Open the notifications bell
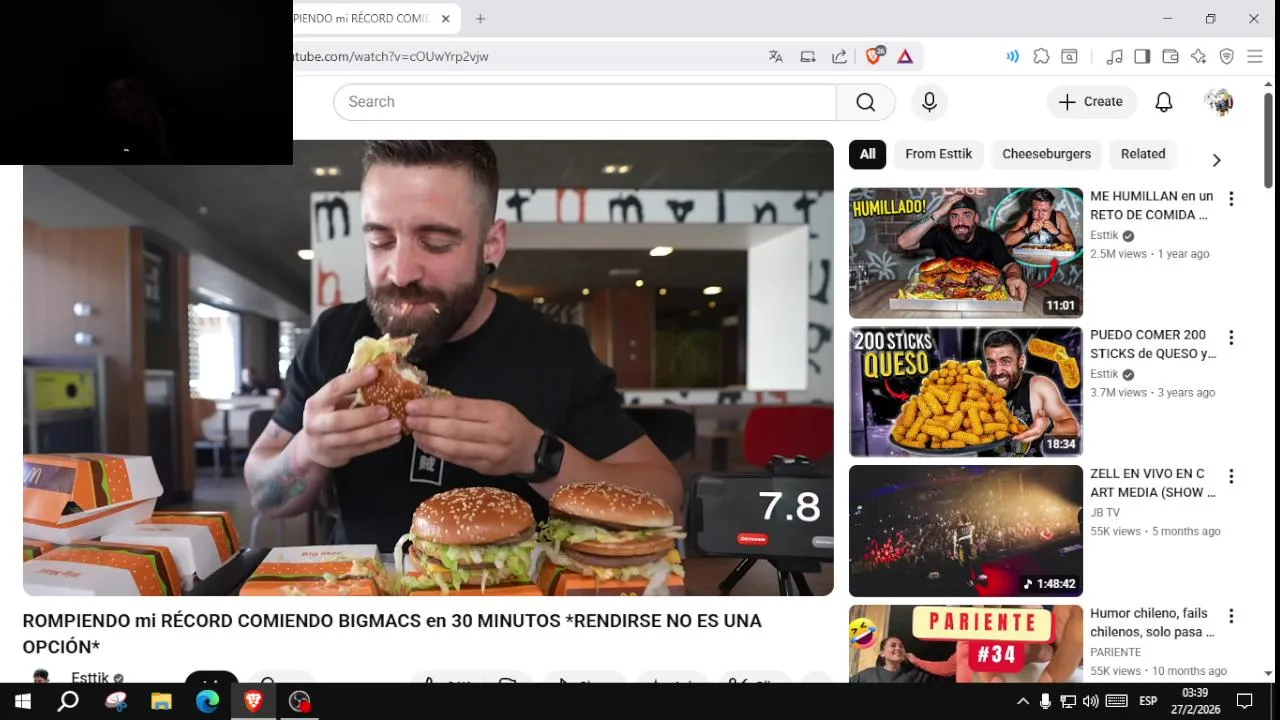Viewport: 1280px width, 720px height. [1164, 102]
